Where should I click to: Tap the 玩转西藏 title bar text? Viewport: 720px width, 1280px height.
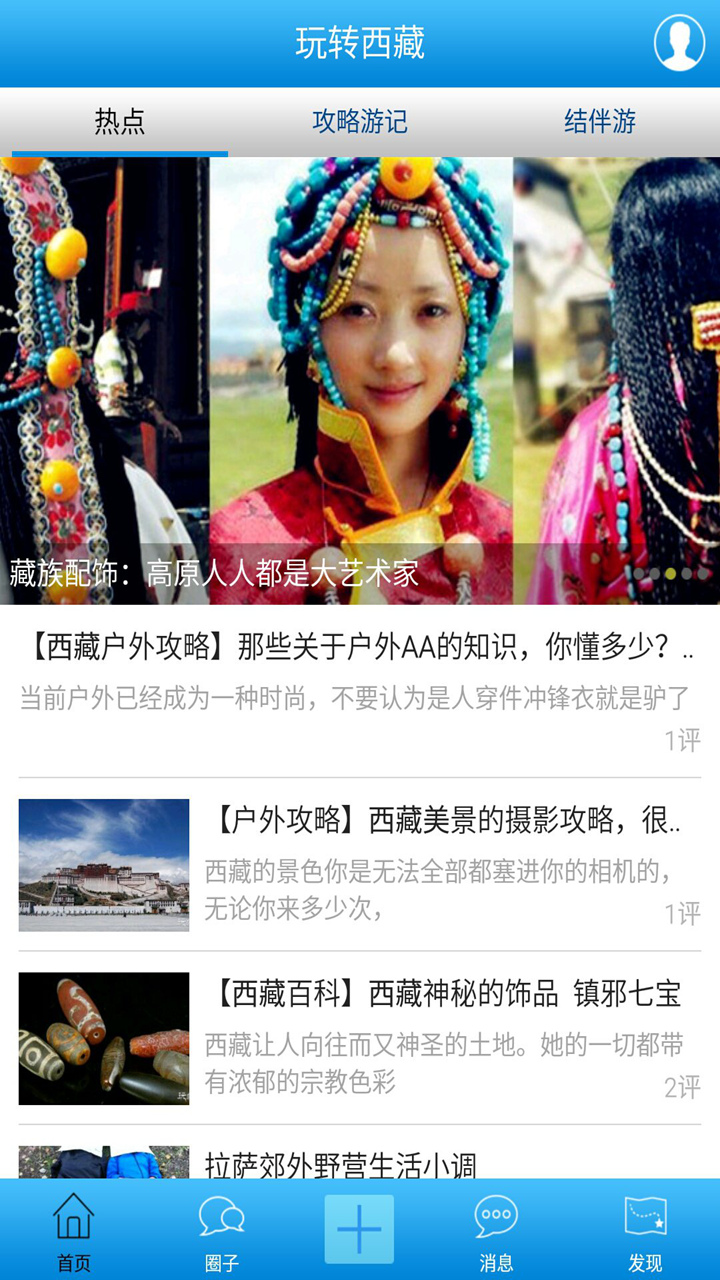click(x=360, y=42)
